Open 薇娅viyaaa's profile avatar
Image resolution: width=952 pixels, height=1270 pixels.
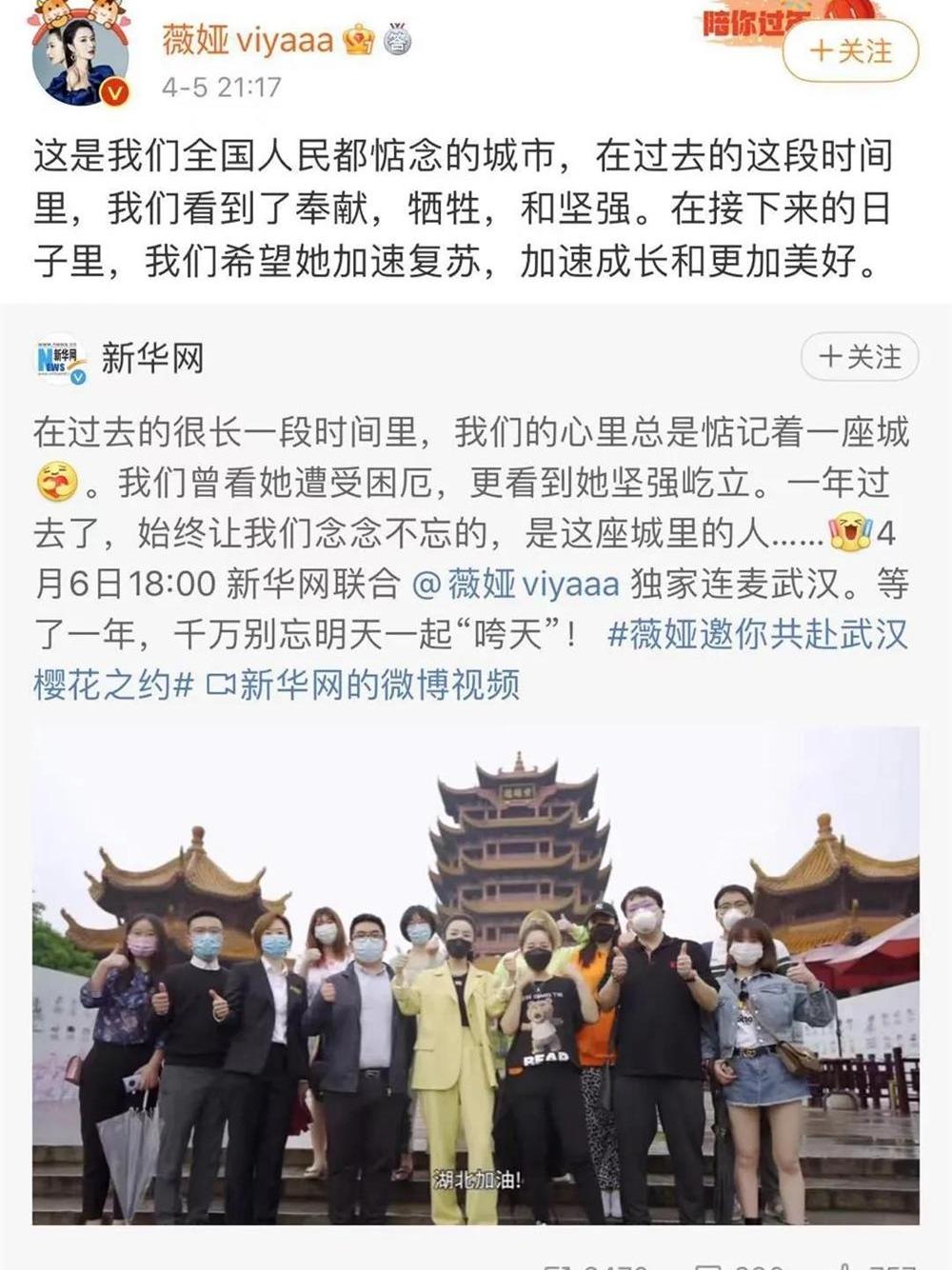point(80,59)
